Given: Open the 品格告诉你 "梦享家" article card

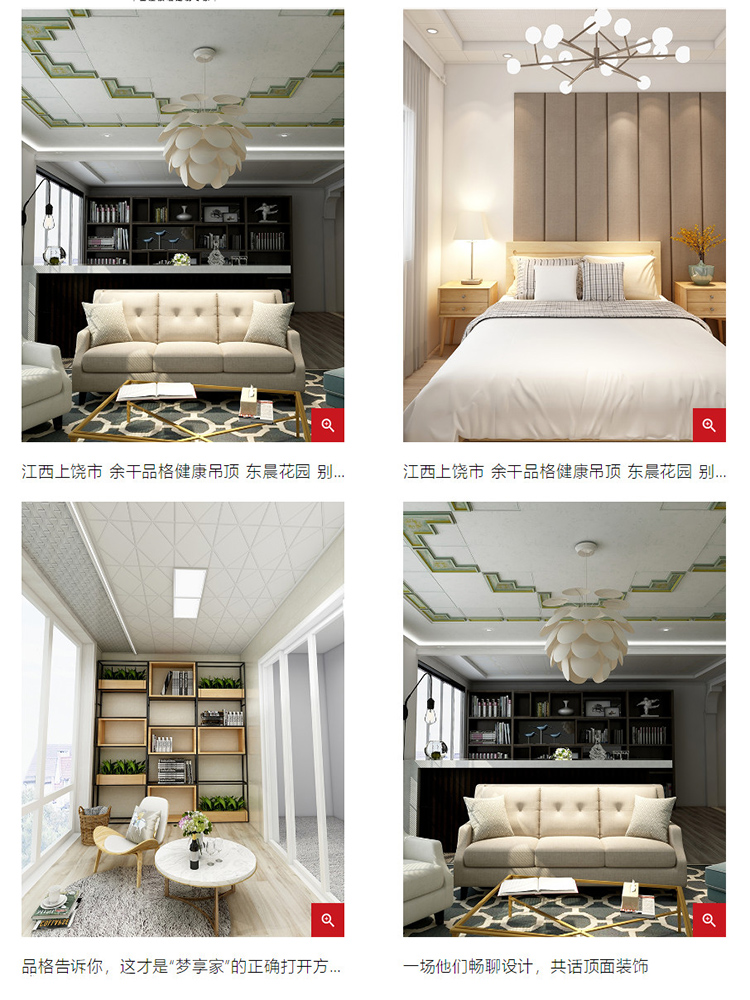Looking at the screenshot, I should coord(181,967).
